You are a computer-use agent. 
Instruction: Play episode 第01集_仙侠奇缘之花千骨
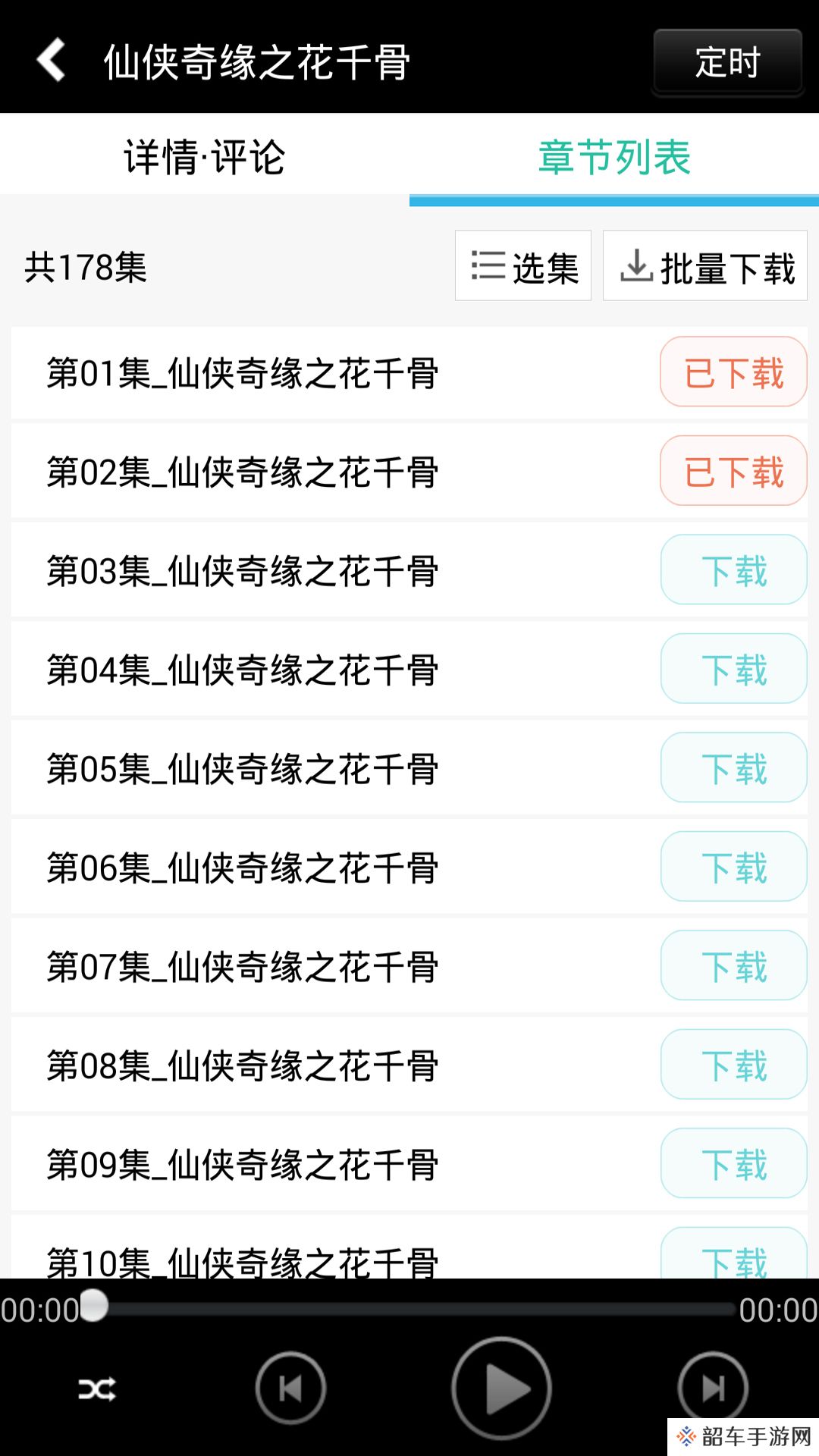coord(243,373)
